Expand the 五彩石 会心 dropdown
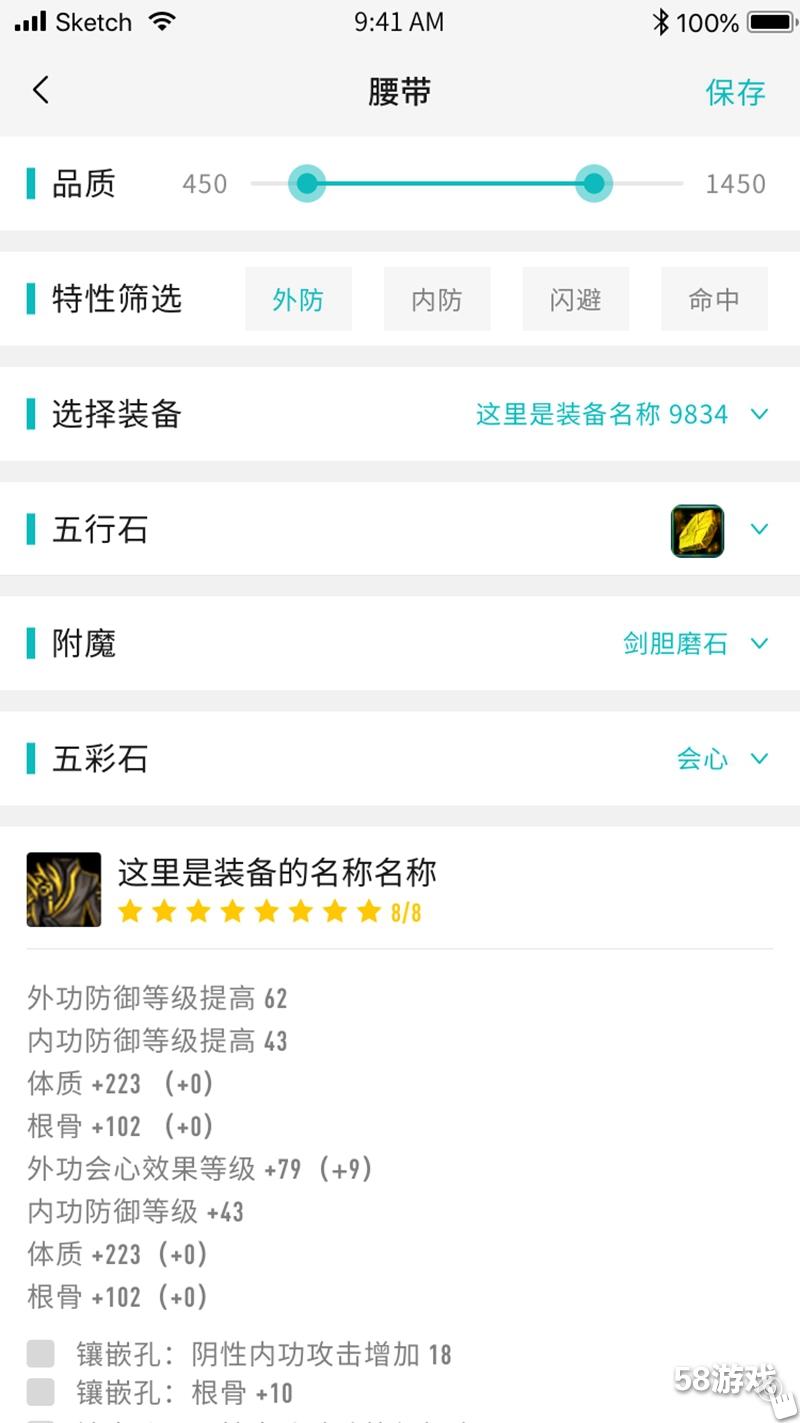The image size is (800, 1423). [759, 759]
